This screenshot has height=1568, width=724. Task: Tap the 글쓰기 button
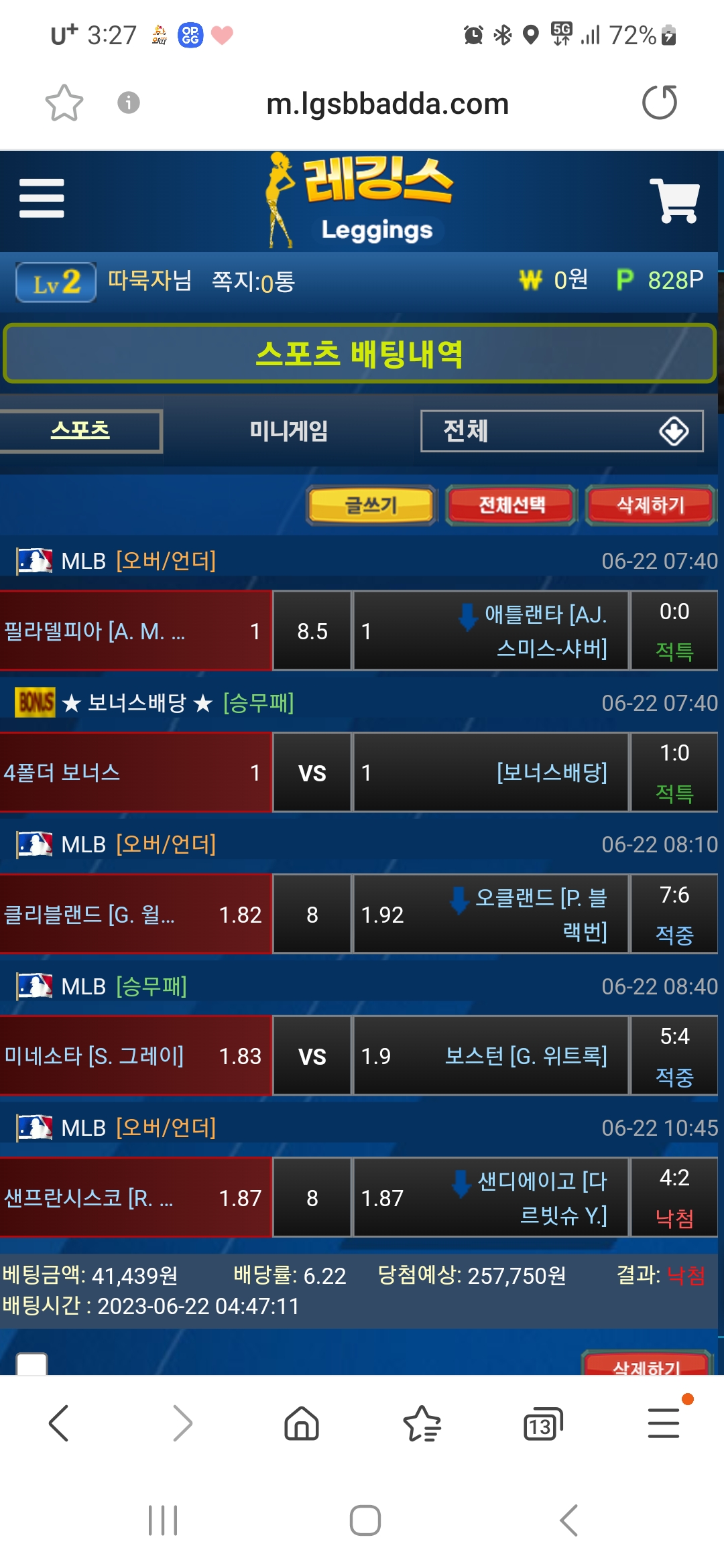[371, 505]
